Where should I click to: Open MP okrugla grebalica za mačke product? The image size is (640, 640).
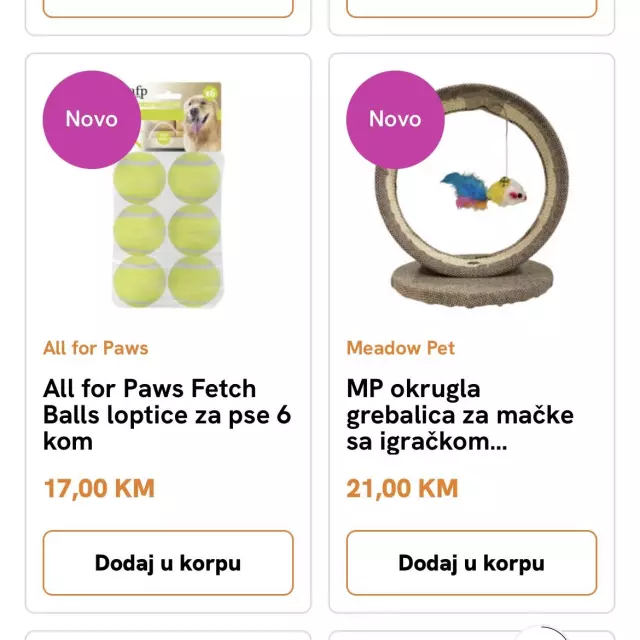[460, 415]
